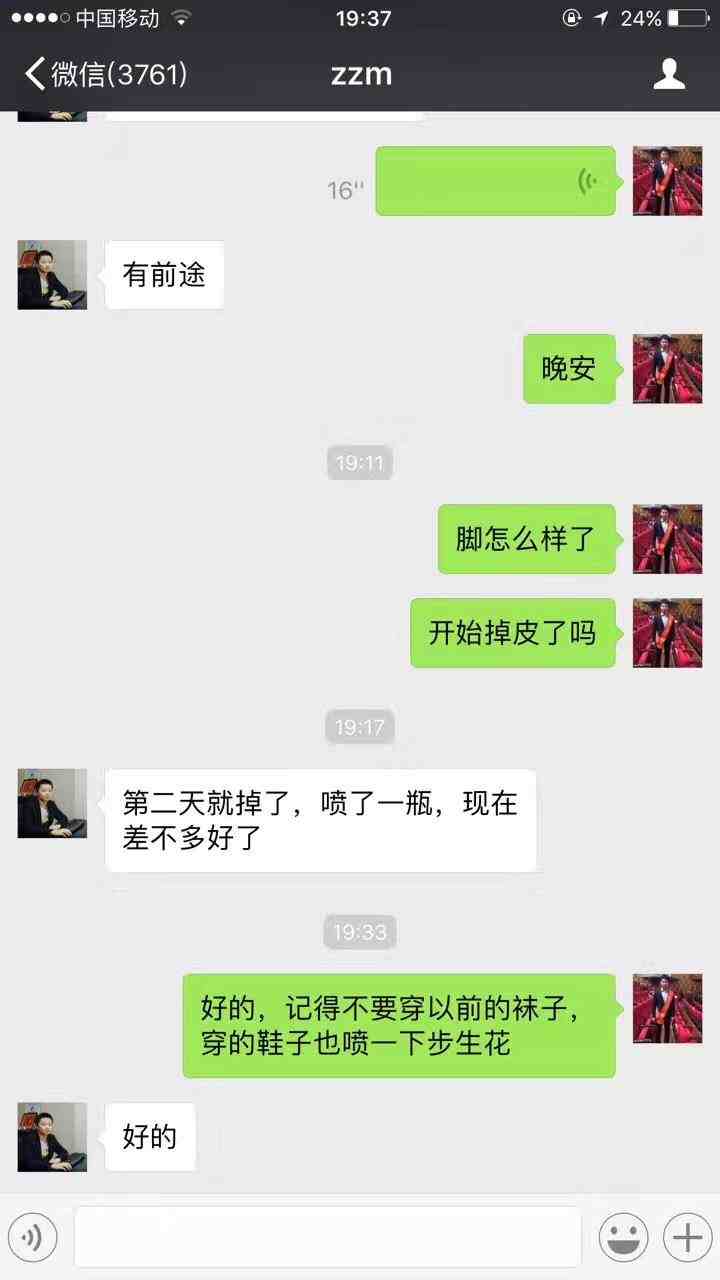Open the plus attachments menu
Viewport: 720px width, 1280px height.
point(687,1238)
